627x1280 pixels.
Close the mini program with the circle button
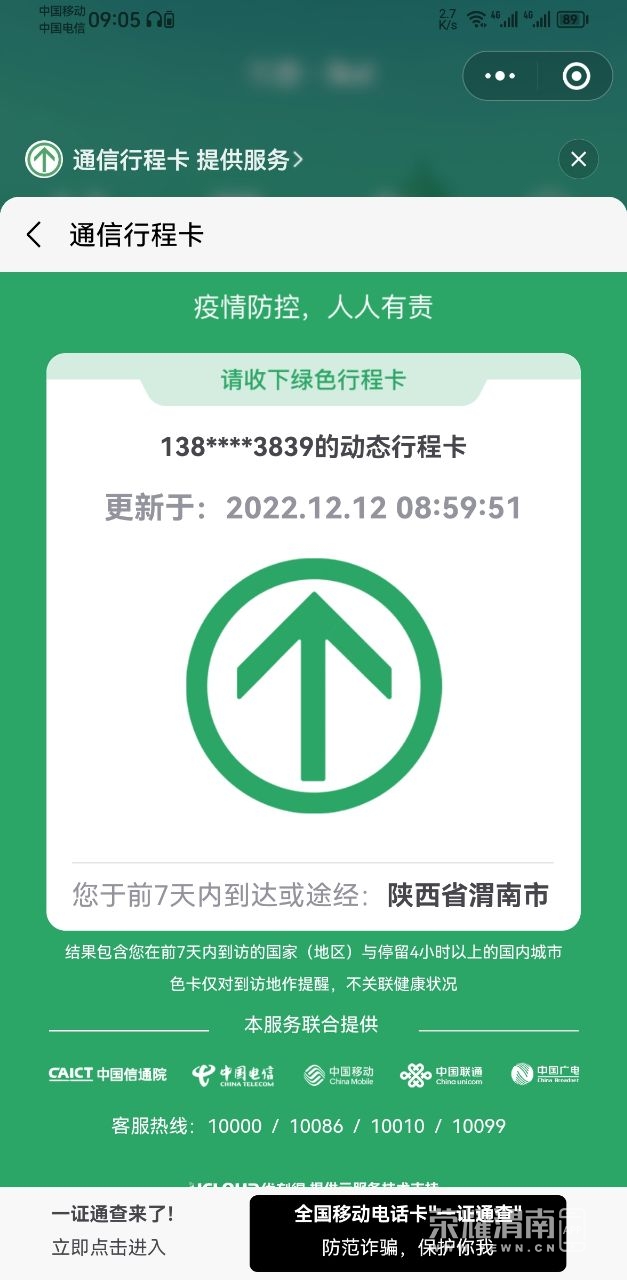tap(576, 76)
